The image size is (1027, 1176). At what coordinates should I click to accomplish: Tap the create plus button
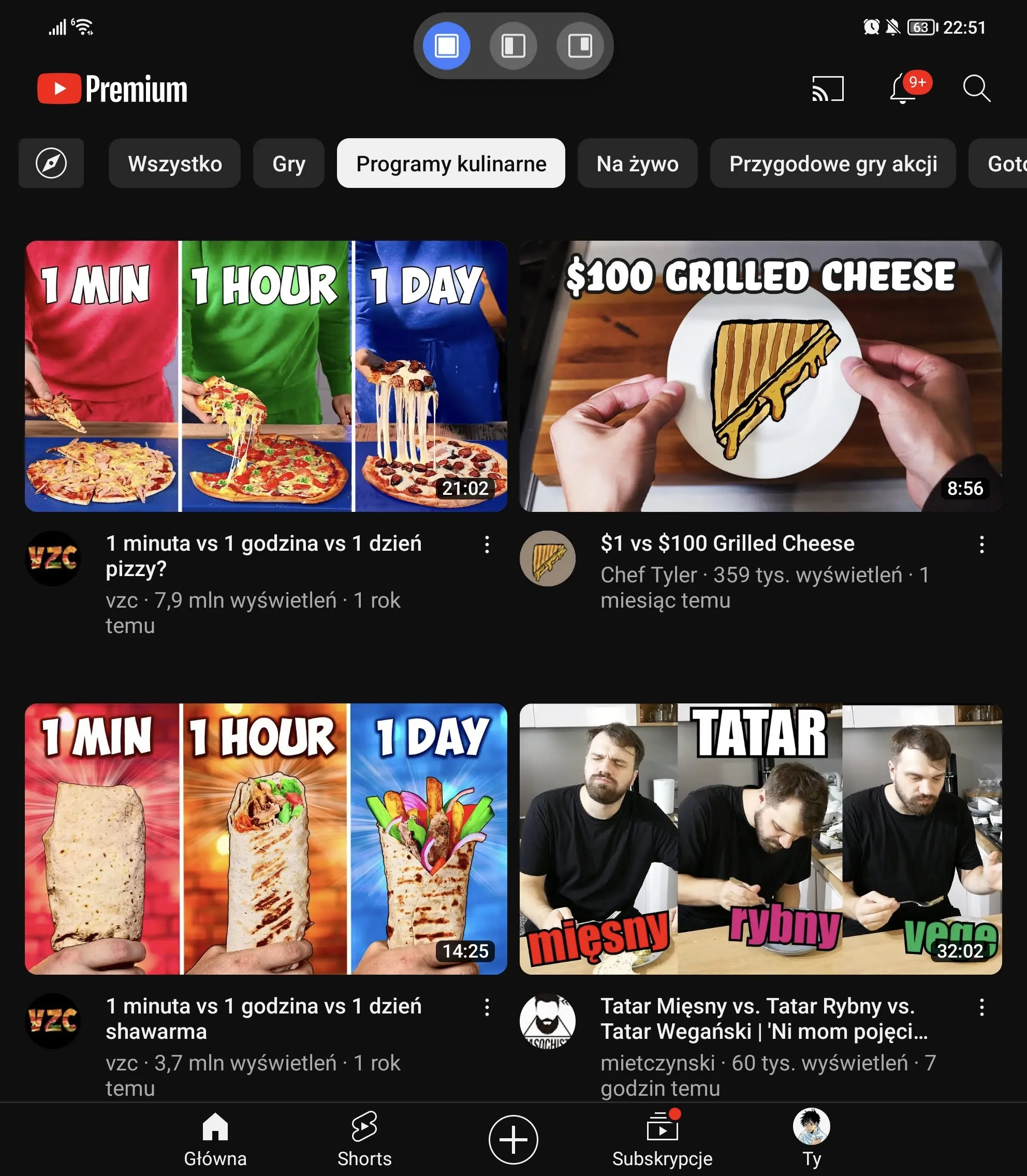tap(513, 1139)
